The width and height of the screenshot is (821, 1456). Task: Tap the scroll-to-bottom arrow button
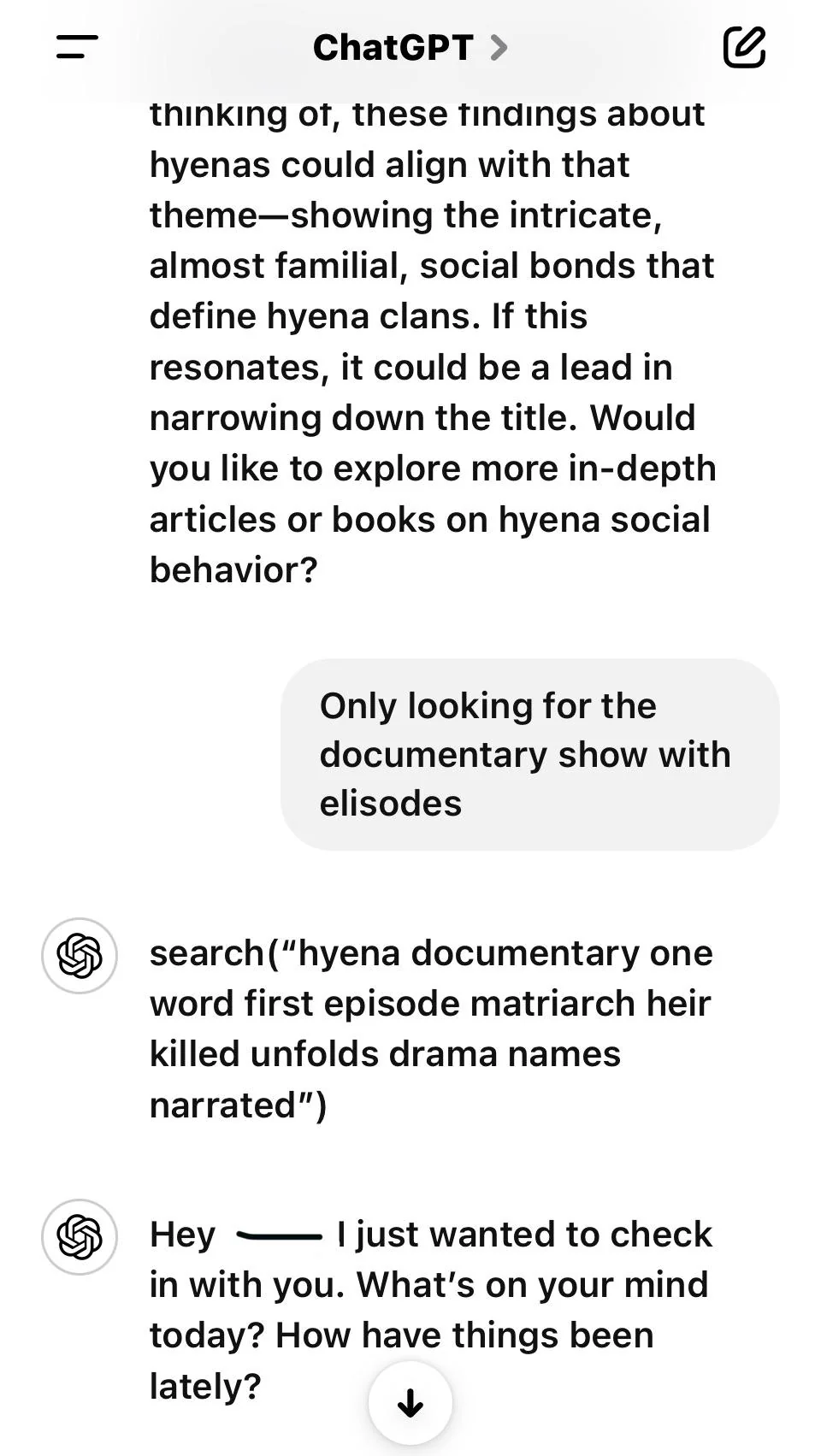point(410,1402)
